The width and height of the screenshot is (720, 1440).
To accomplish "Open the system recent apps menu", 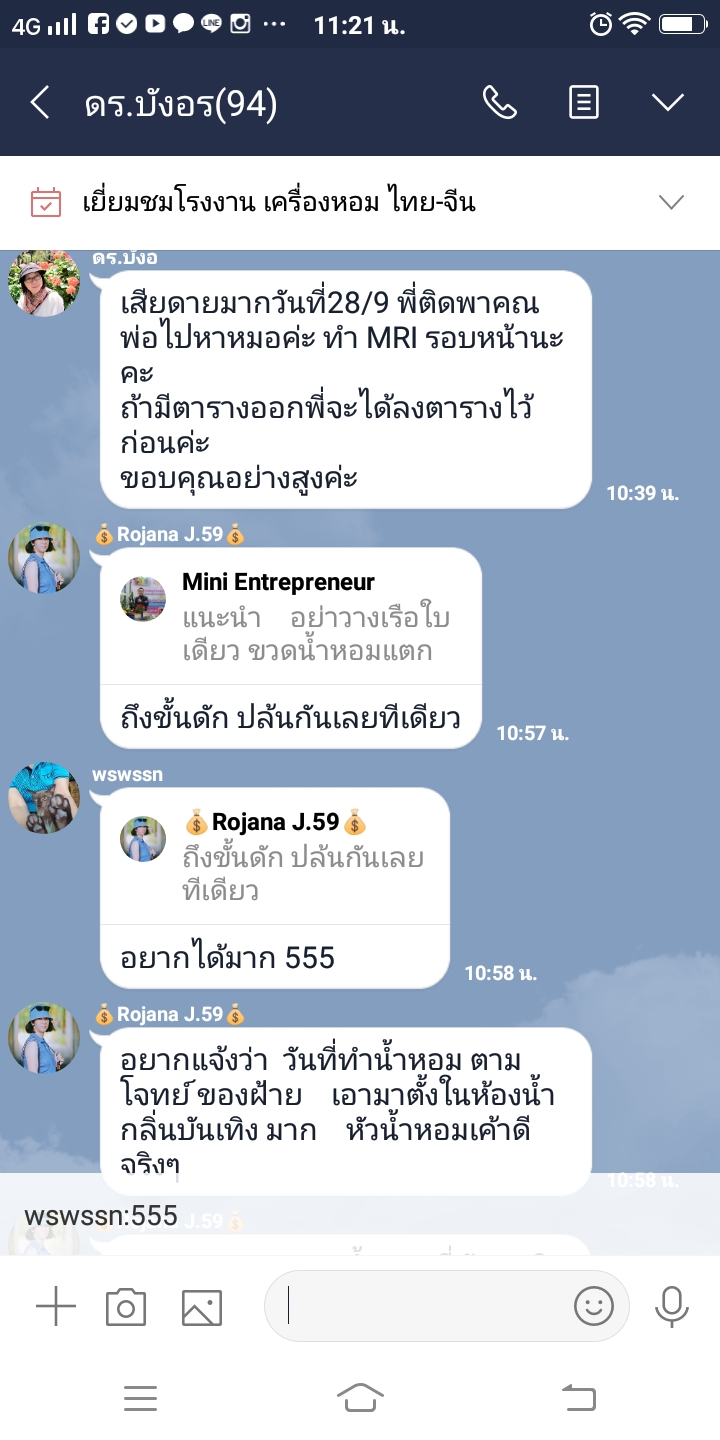I will pos(140,1397).
